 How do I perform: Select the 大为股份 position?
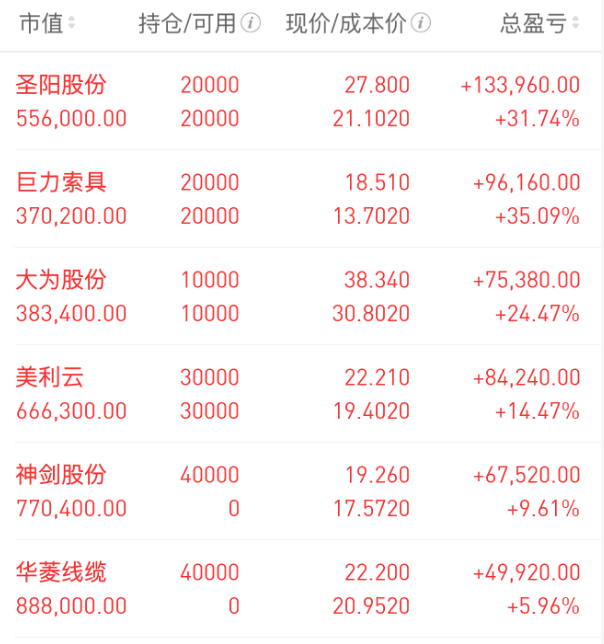(302, 296)
